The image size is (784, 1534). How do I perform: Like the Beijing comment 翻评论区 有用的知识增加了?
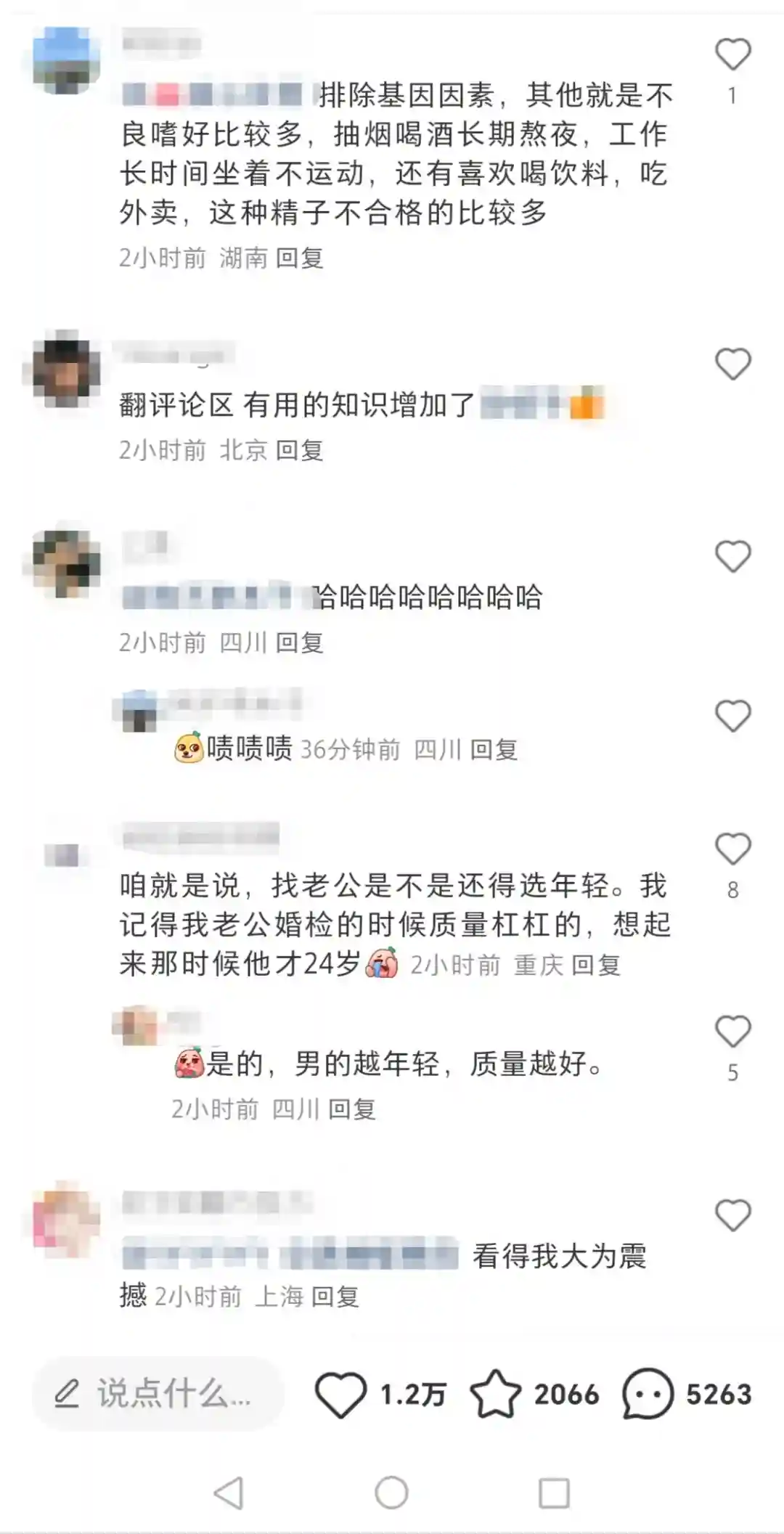click(x=732, y=364)
